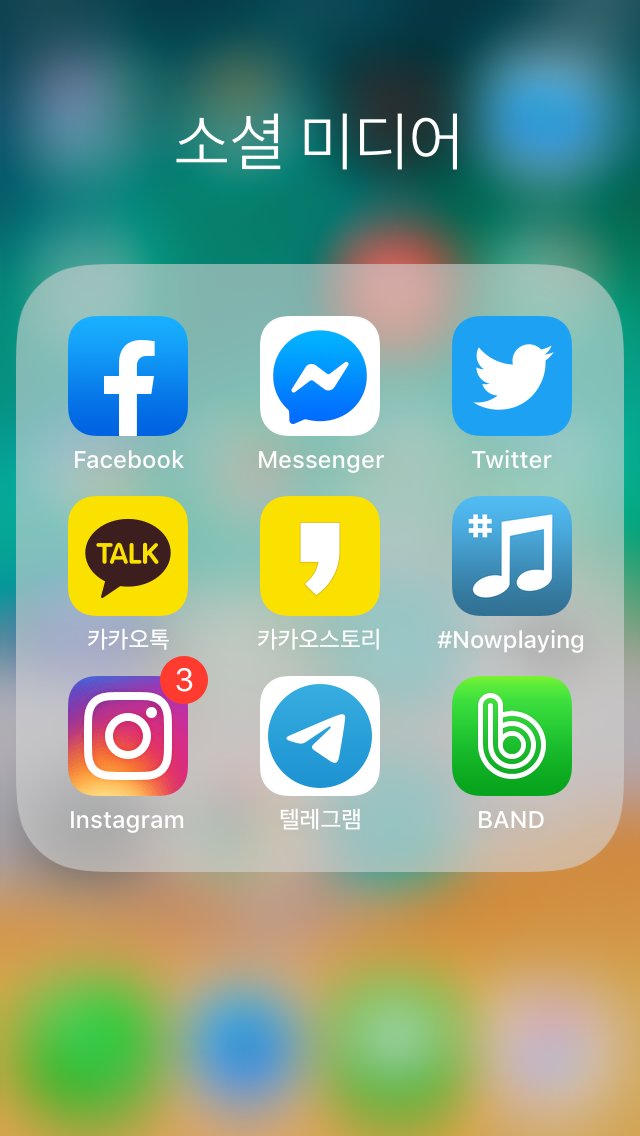Launch Messenger
The height and width of the screenshot is (1136, 640).
320,376
